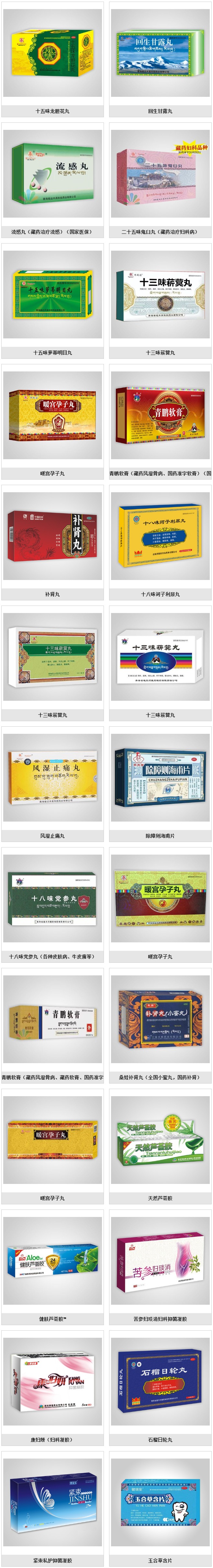Select the 天然芦荟胶 product
The height and width of the screenshot is (1568, 213).
tap(160, 1136)
